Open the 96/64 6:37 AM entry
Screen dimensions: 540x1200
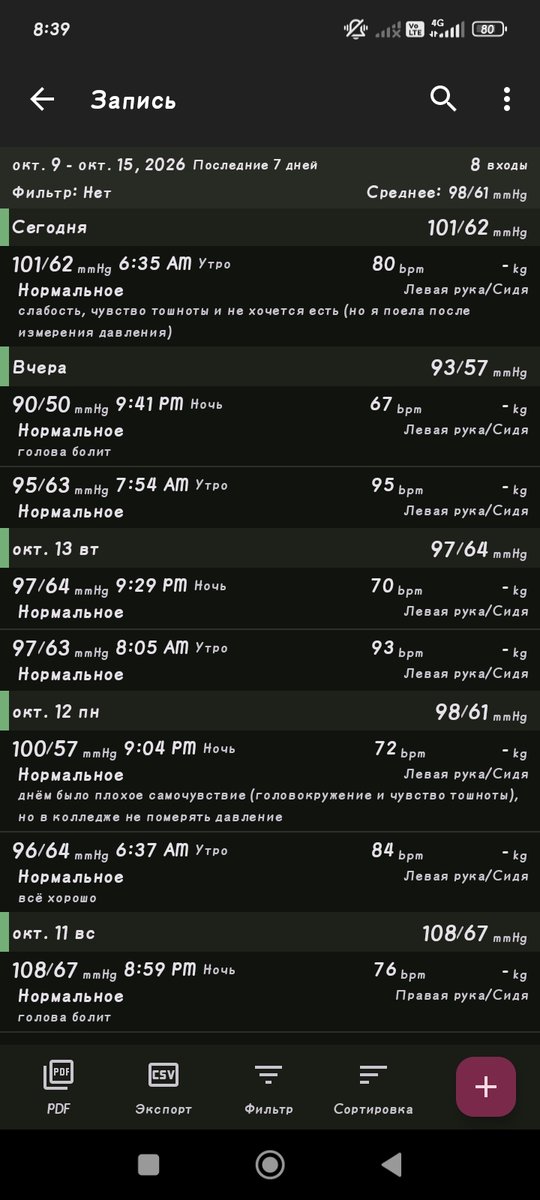coord(270,872)
